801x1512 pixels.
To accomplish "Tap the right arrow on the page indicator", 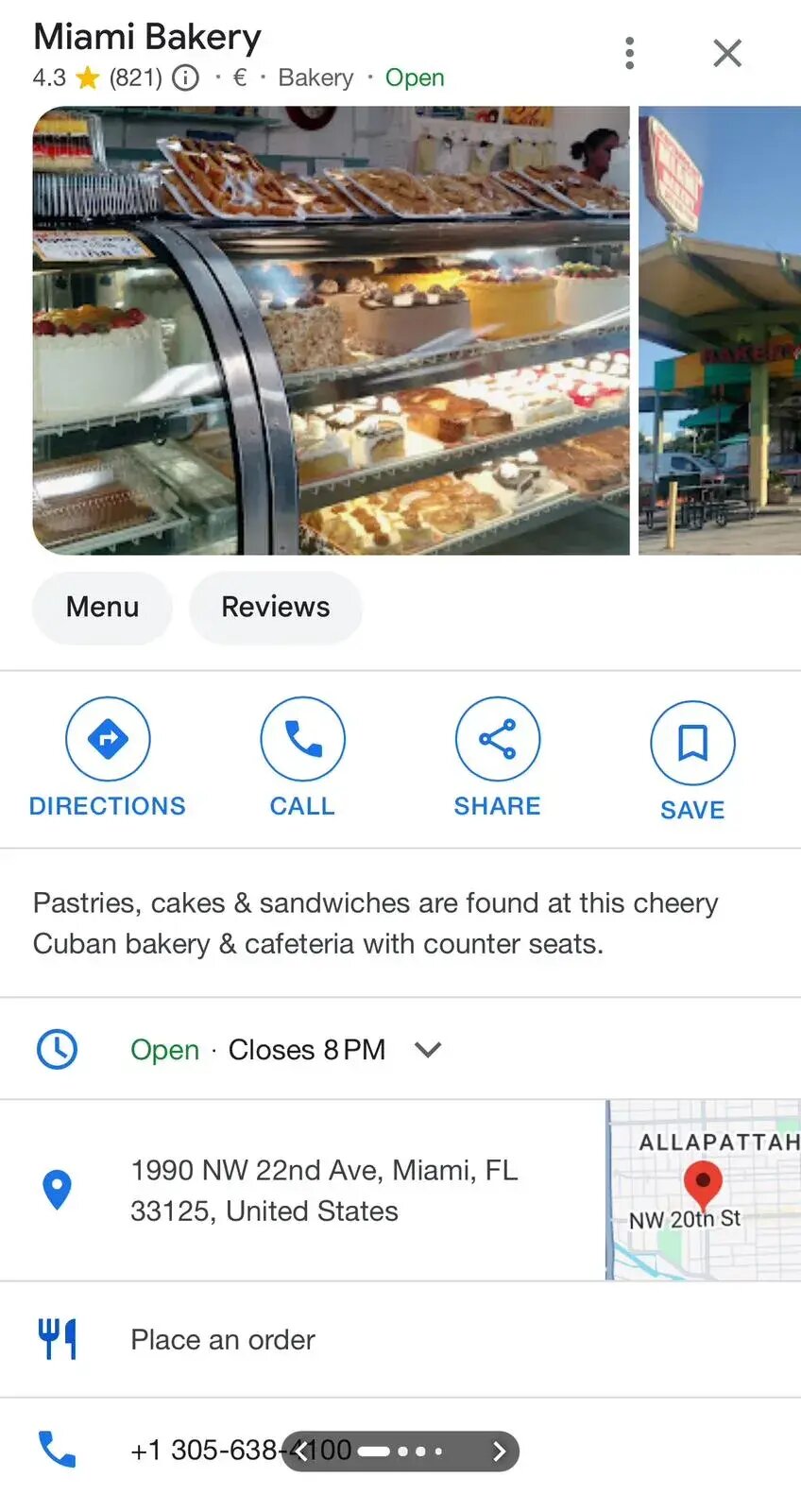I will 499,1452.
